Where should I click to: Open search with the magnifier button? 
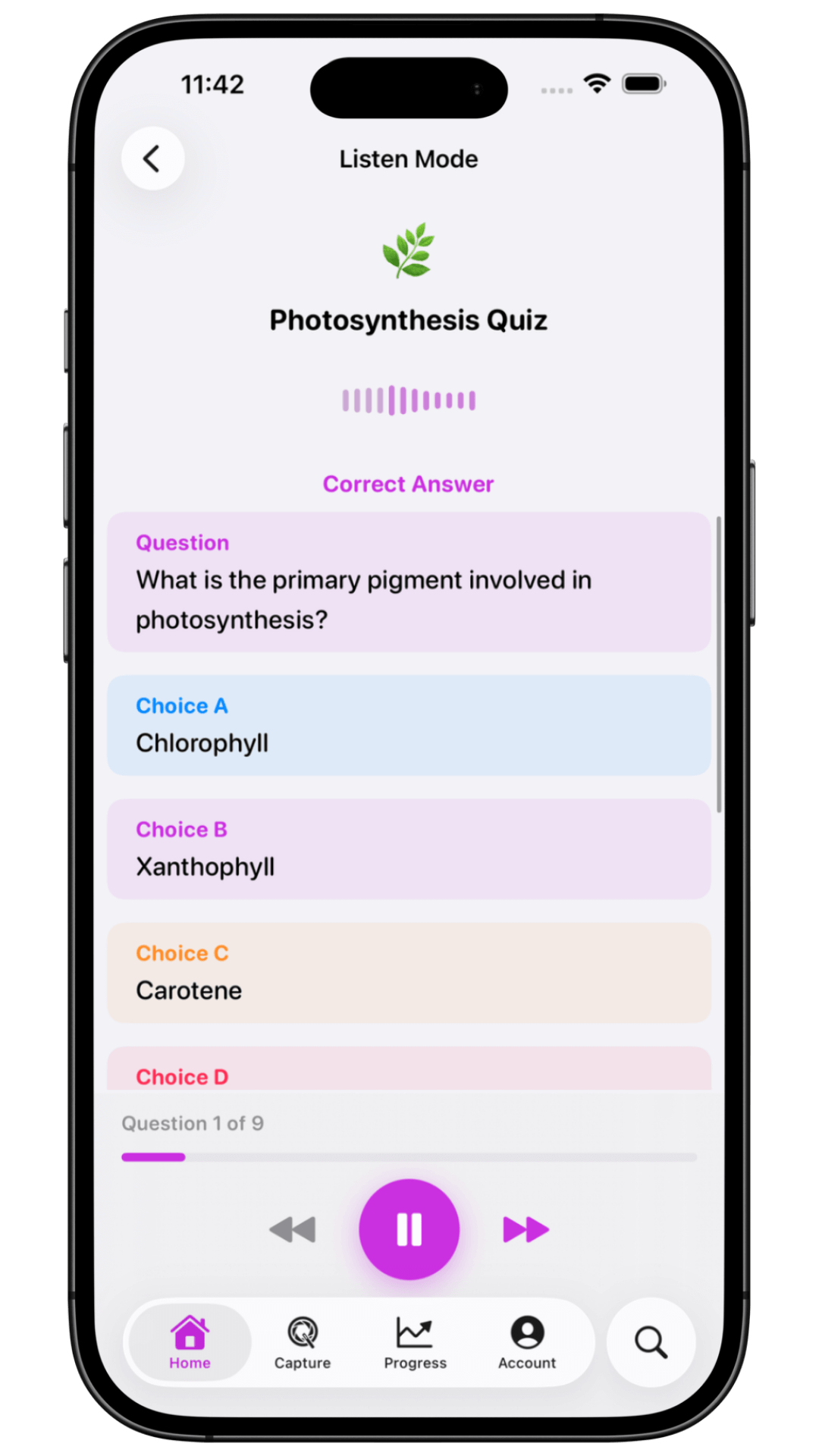[x=651, y=1342]
